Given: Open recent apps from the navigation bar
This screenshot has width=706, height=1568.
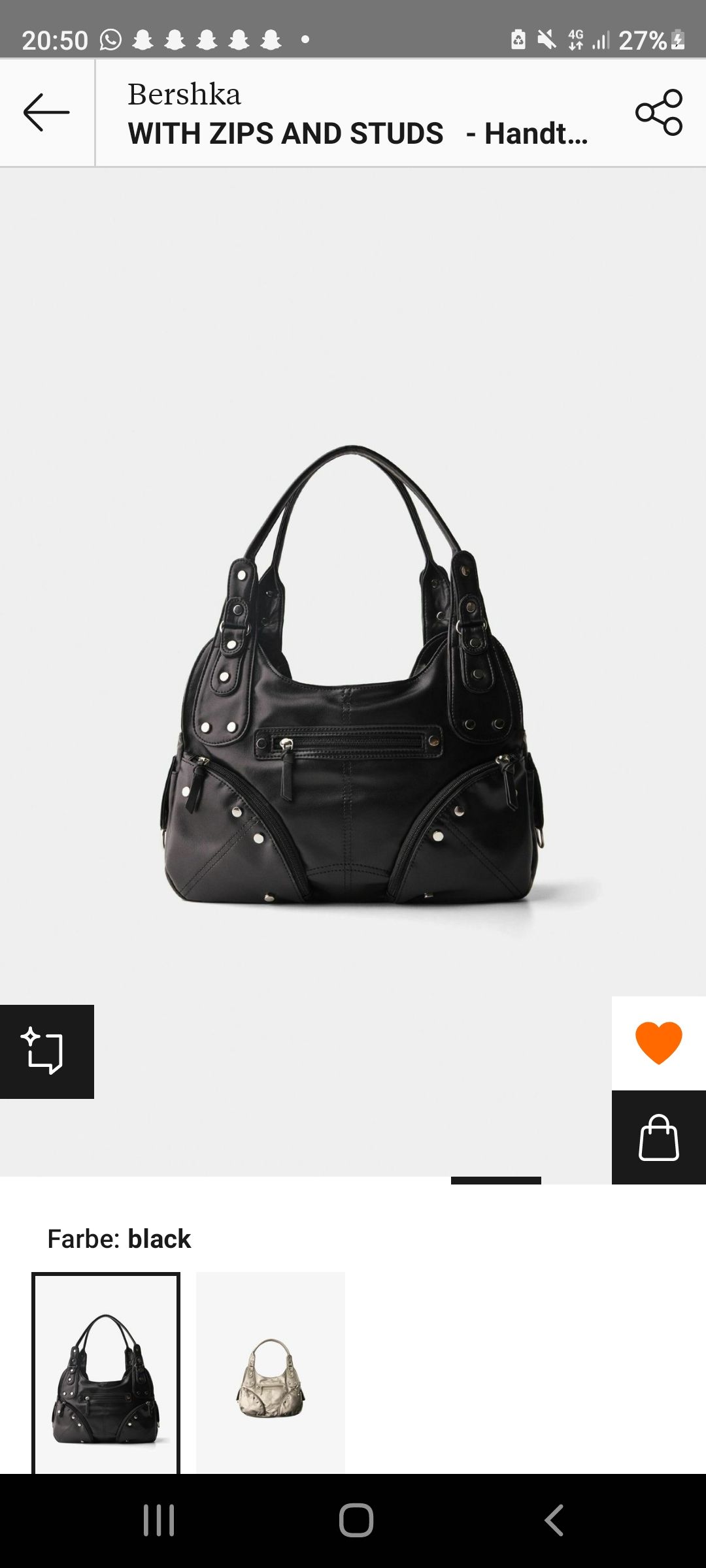Looking at the screenshot, I should [x=159, y=1520].
